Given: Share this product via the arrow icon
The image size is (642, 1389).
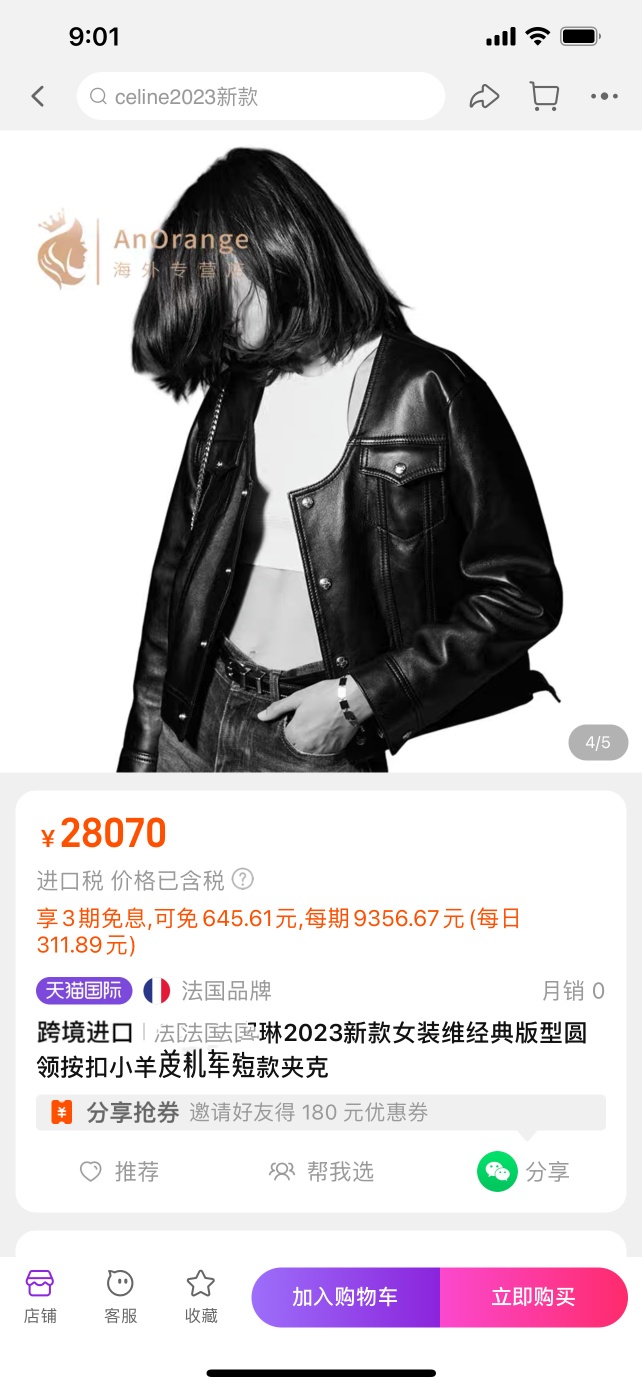Looking at the screenshot, I should pos(484,97).
